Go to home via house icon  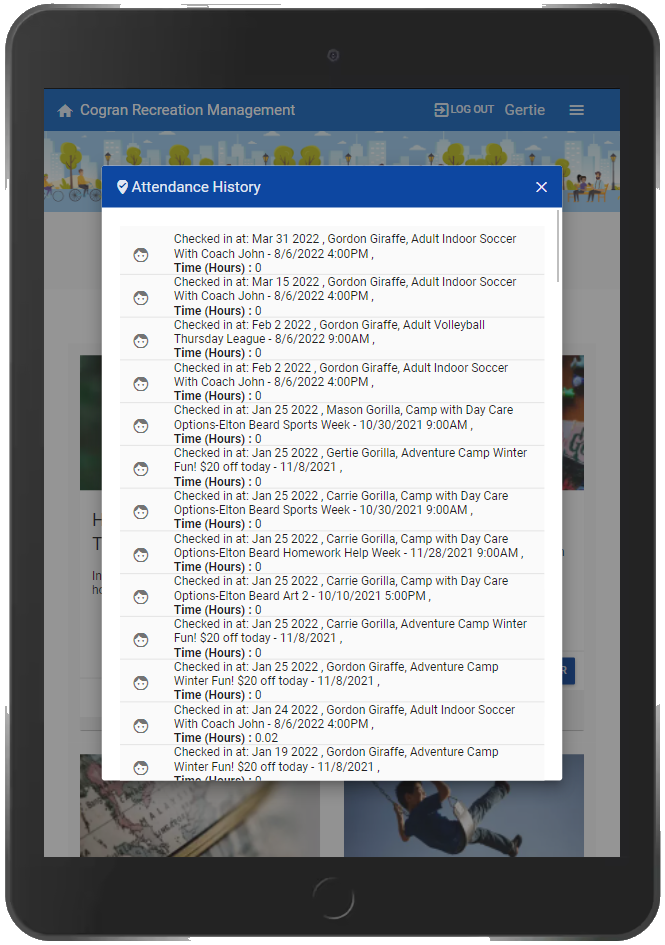point(65,111)
